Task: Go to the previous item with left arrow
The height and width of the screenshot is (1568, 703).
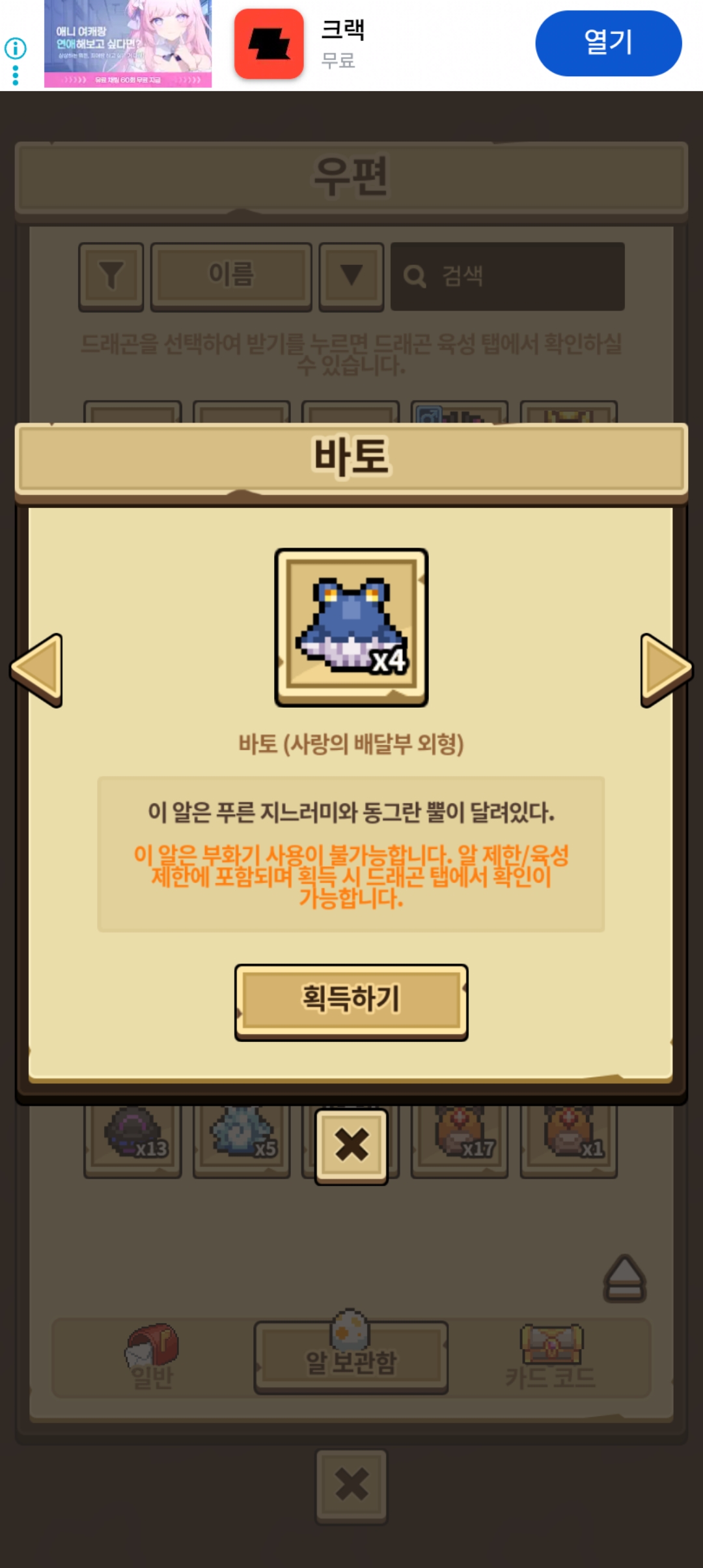Action: (x=38, y=669)
